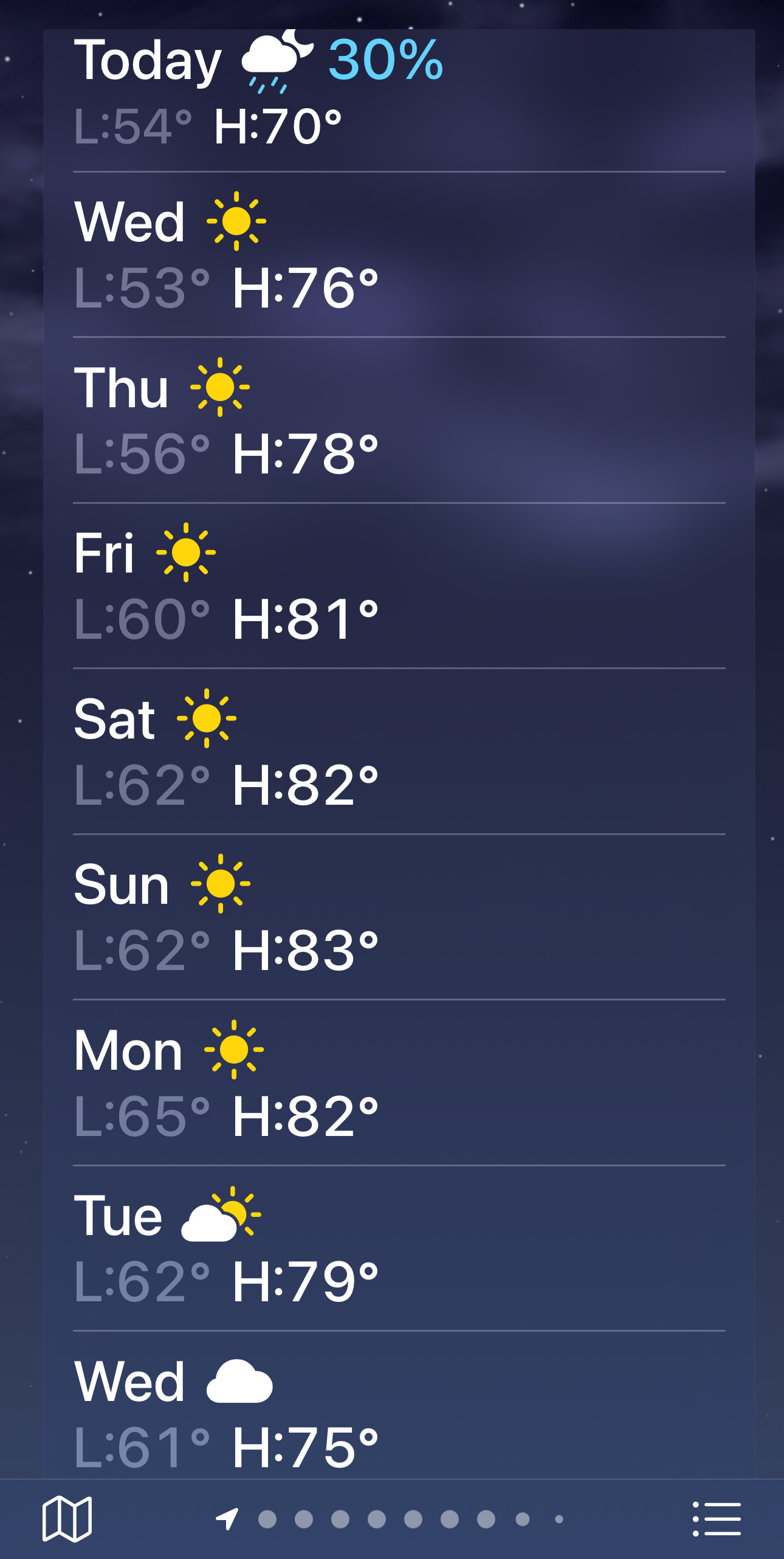Open Sun forecast details

pos(399,917)
